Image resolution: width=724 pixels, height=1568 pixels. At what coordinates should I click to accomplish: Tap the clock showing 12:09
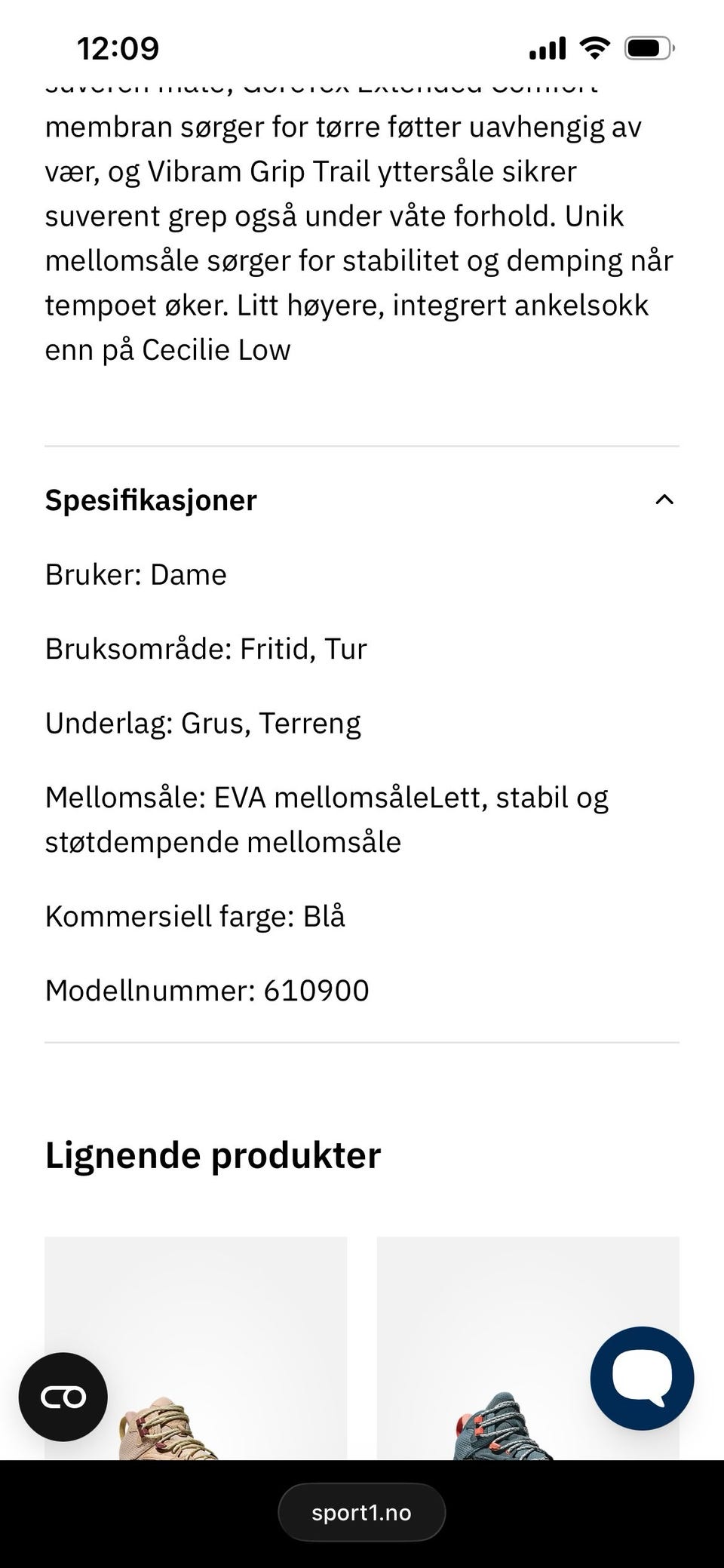[118, 47]
